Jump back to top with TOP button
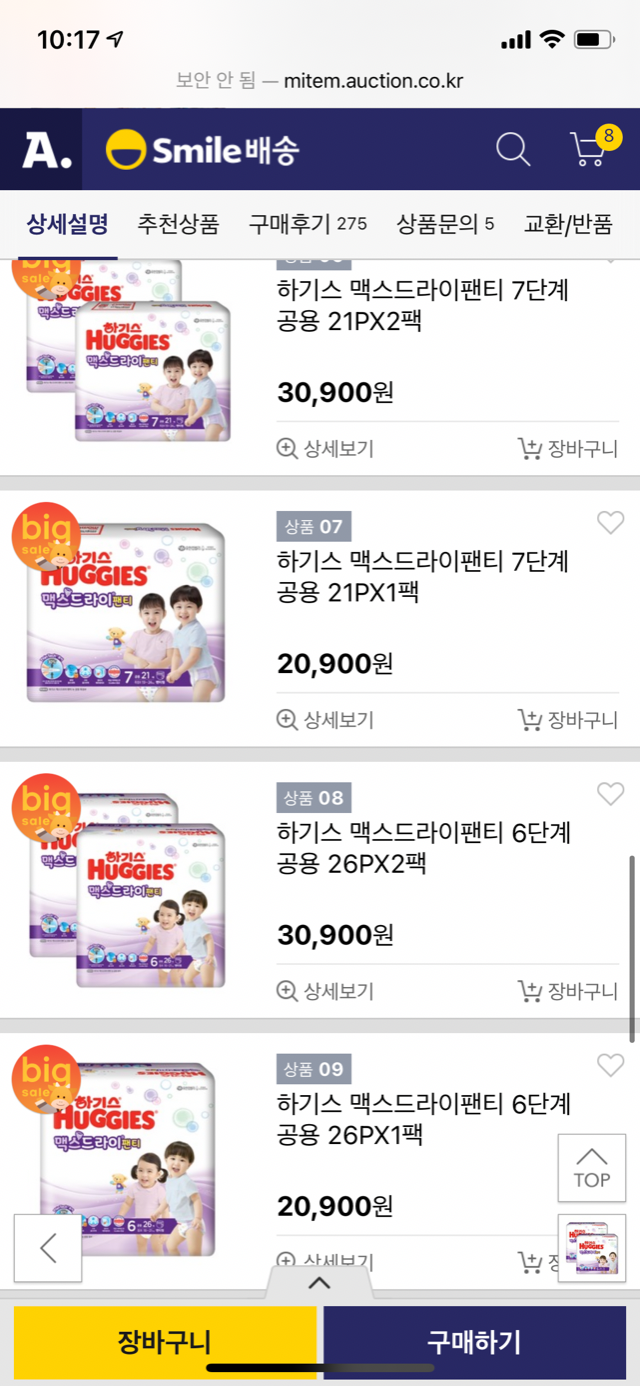The width and height of the screenshot is (640, 1386). pos(592,1168)
